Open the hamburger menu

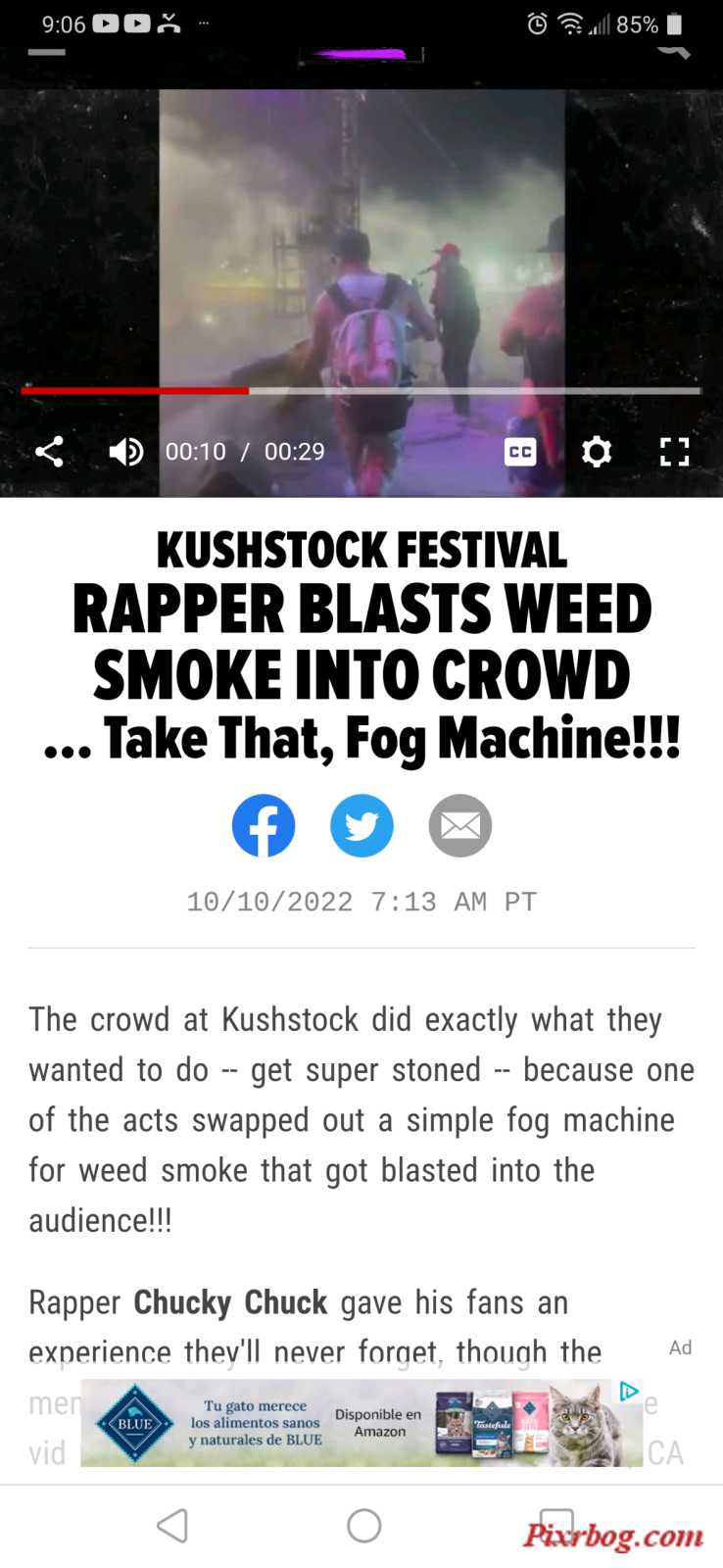tap(47, 51)
